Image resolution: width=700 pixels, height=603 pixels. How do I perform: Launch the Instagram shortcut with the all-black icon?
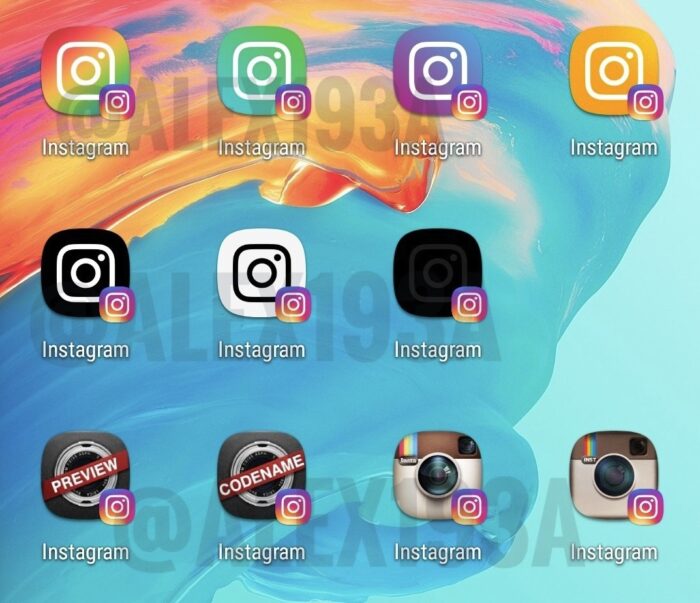point(437,274)
